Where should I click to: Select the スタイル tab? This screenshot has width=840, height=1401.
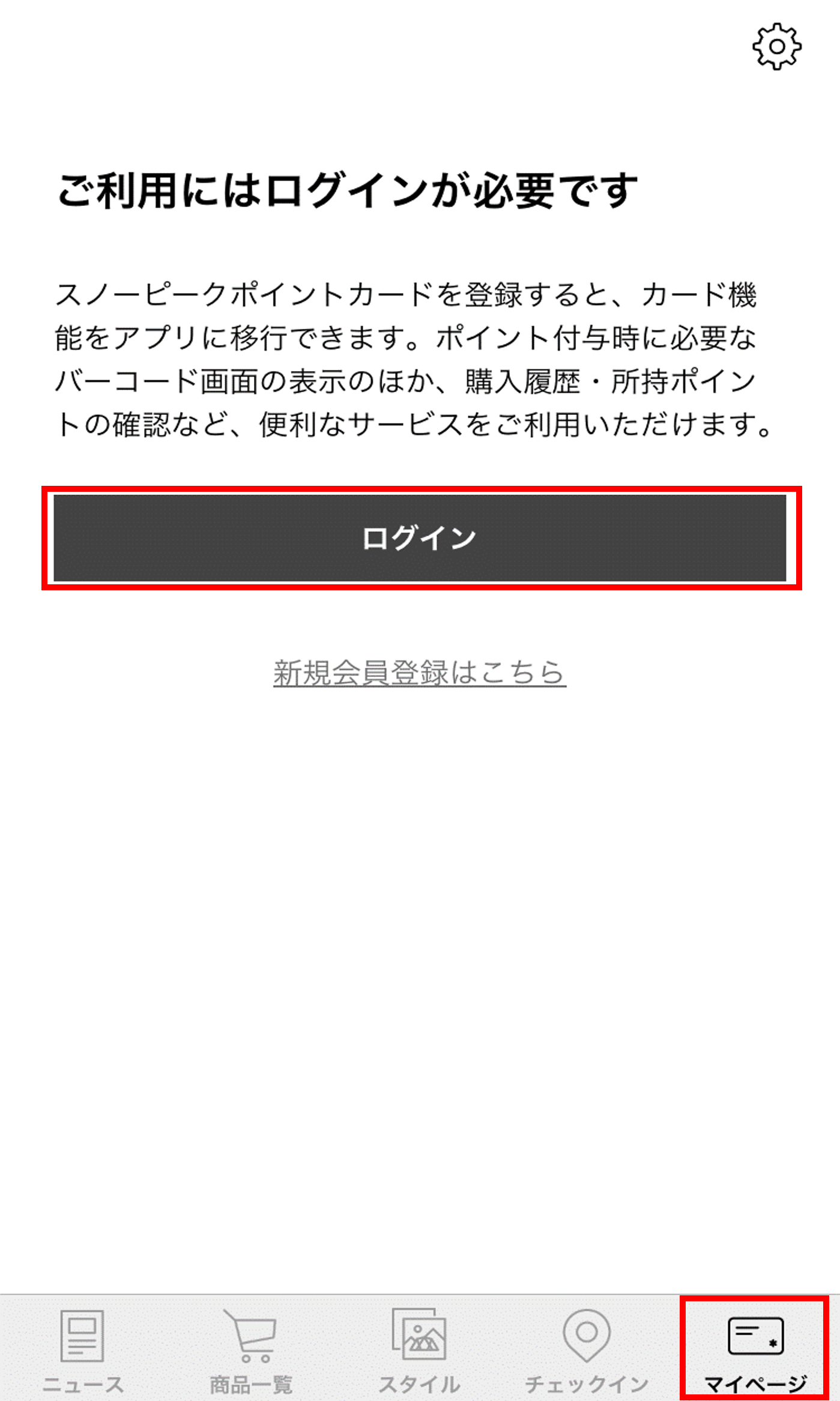(x=419, y=1351)
